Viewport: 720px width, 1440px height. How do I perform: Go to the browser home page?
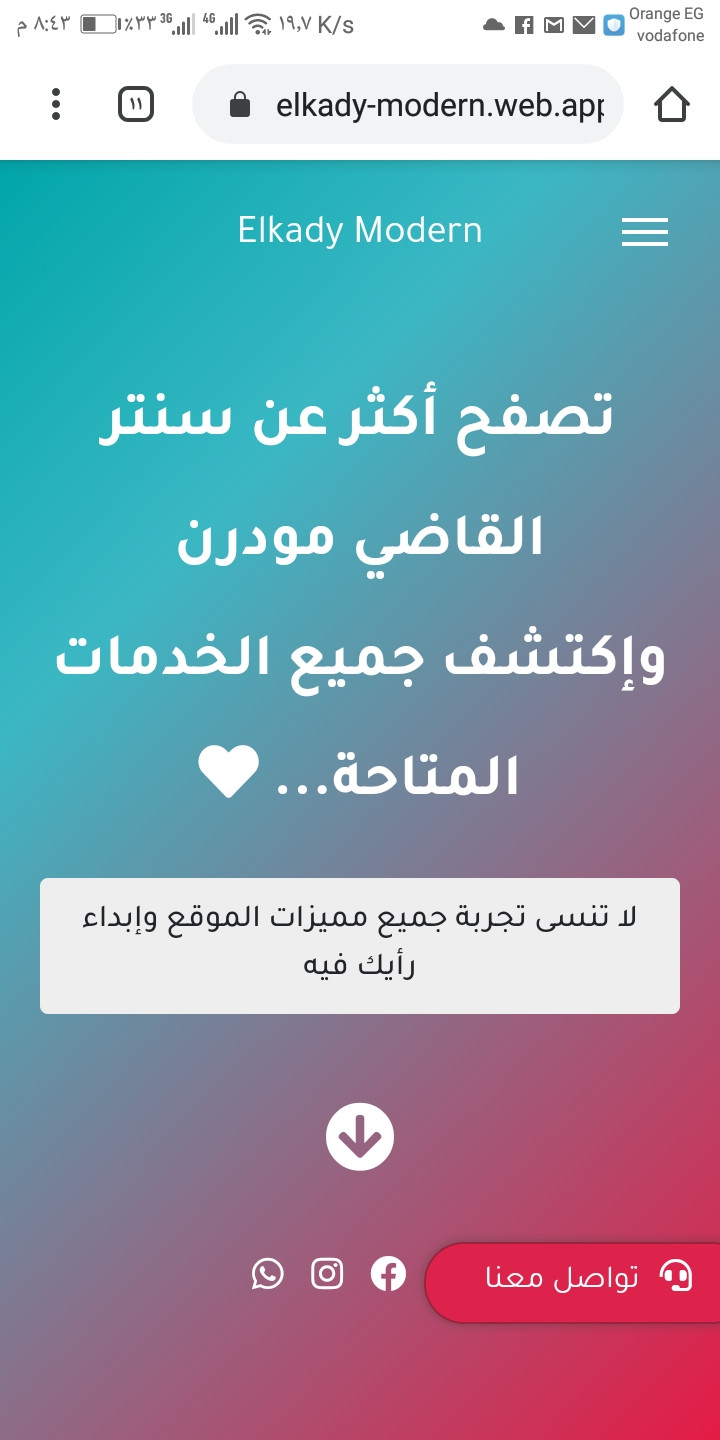672,104
